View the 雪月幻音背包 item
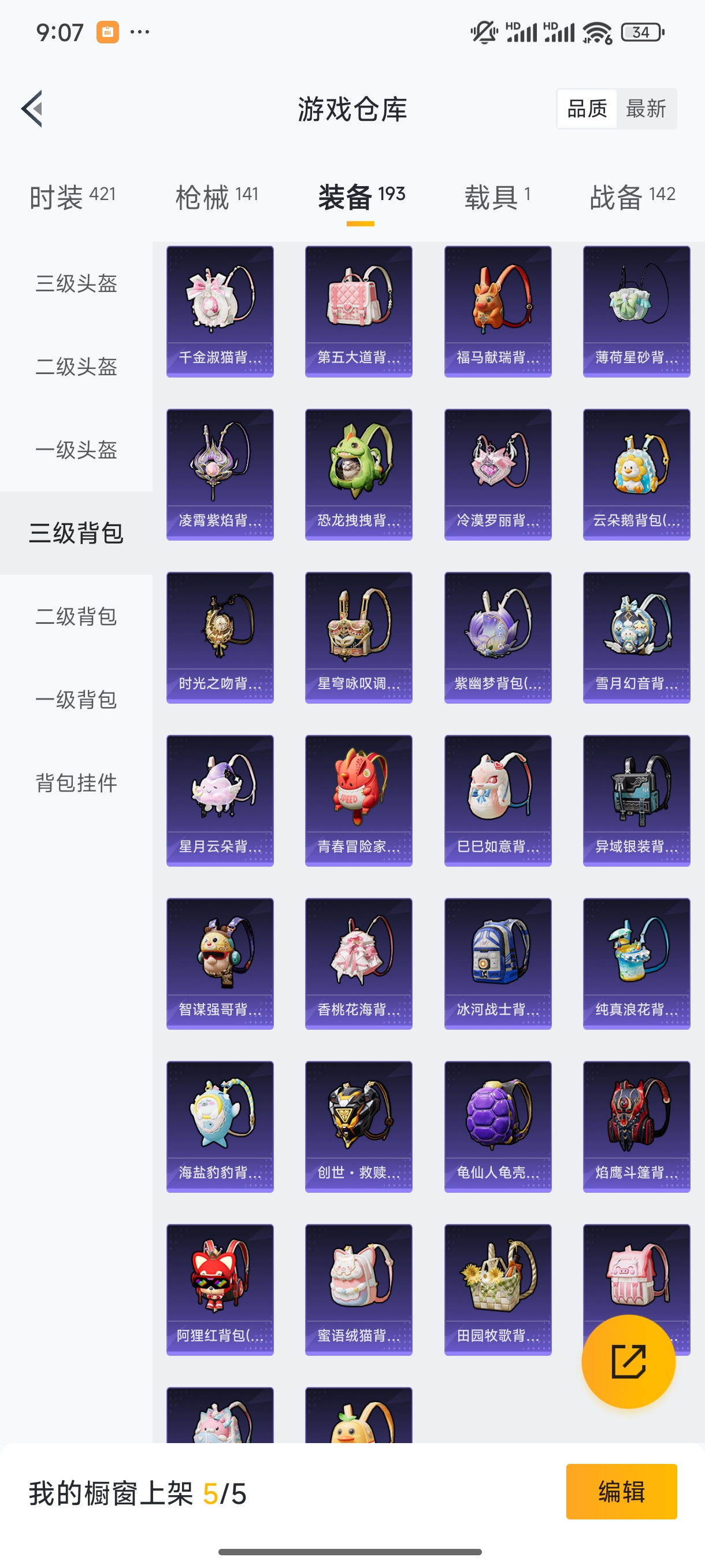The height and width of the screenshot is (1568, 705). pos(636,637)
